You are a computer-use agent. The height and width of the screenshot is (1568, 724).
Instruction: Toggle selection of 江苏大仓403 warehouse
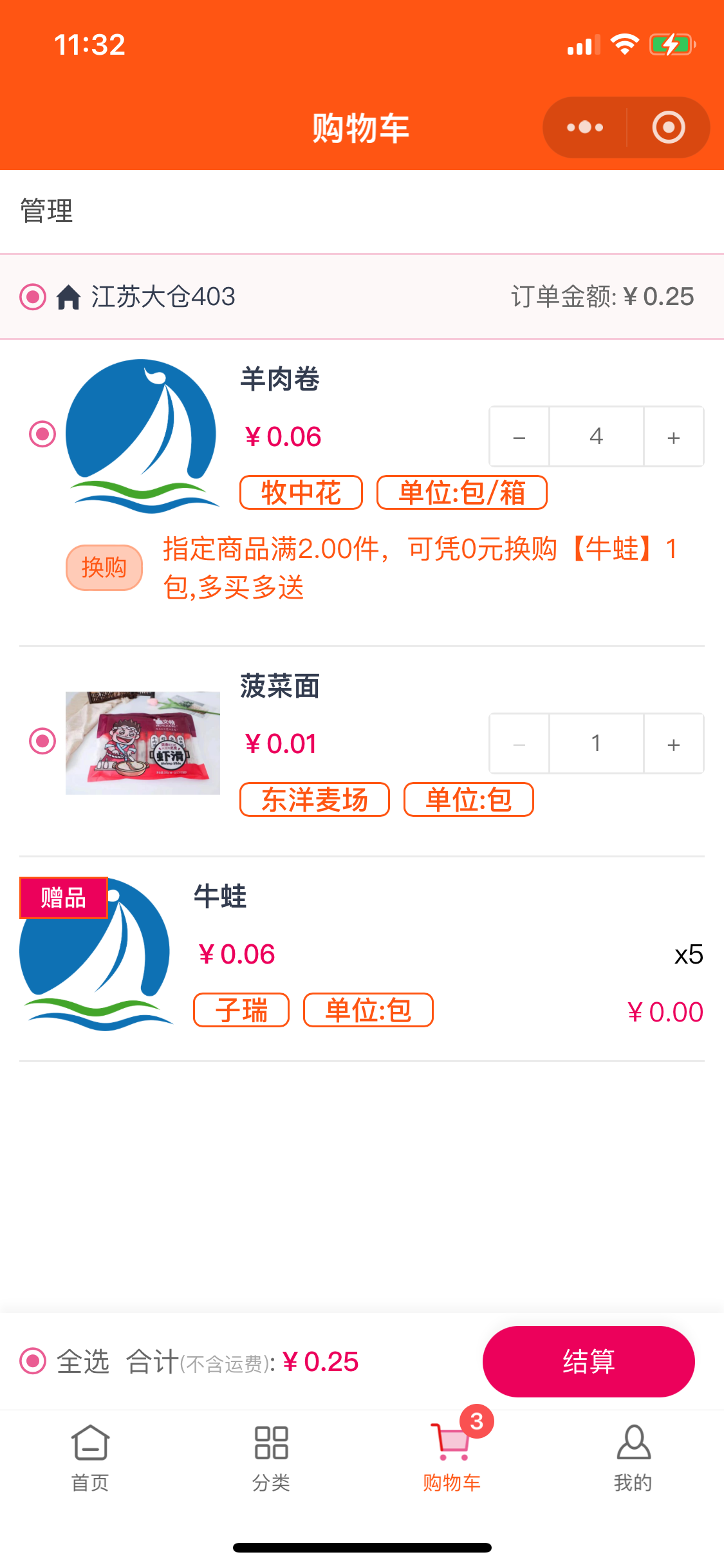[33, 297]
